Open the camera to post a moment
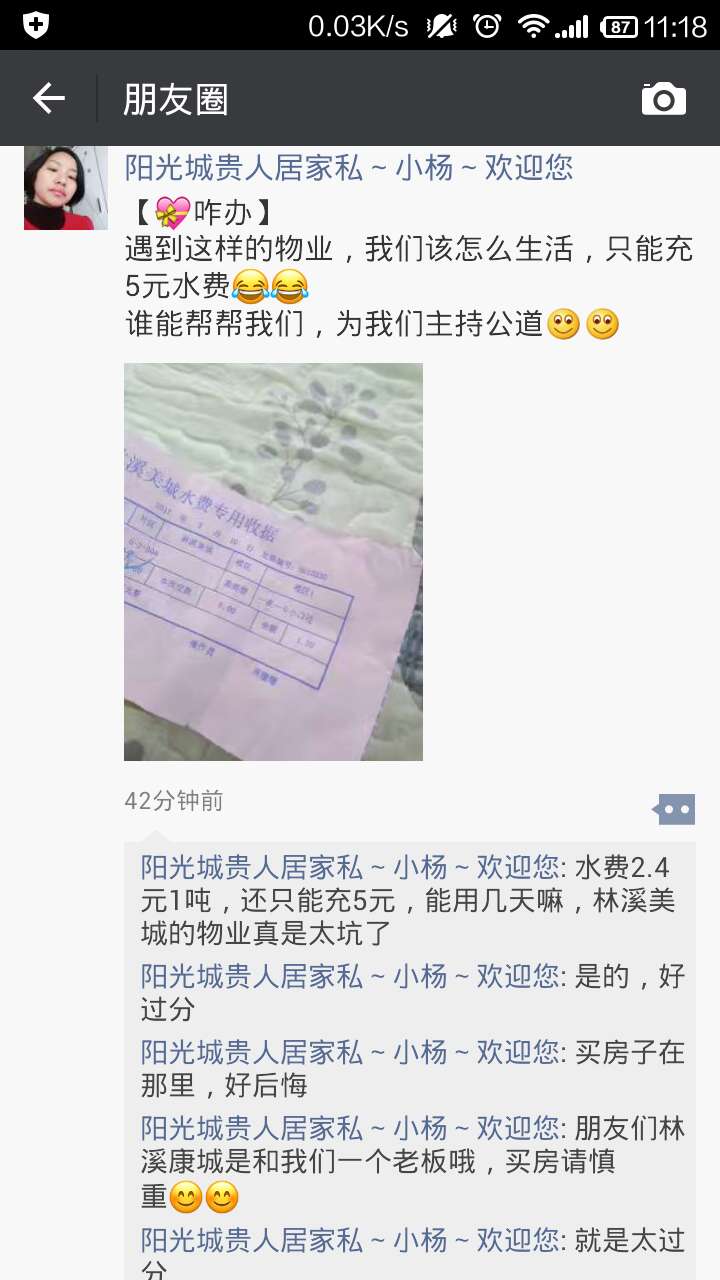Viewport: 720px width, 1280px height. pos(663,98)
